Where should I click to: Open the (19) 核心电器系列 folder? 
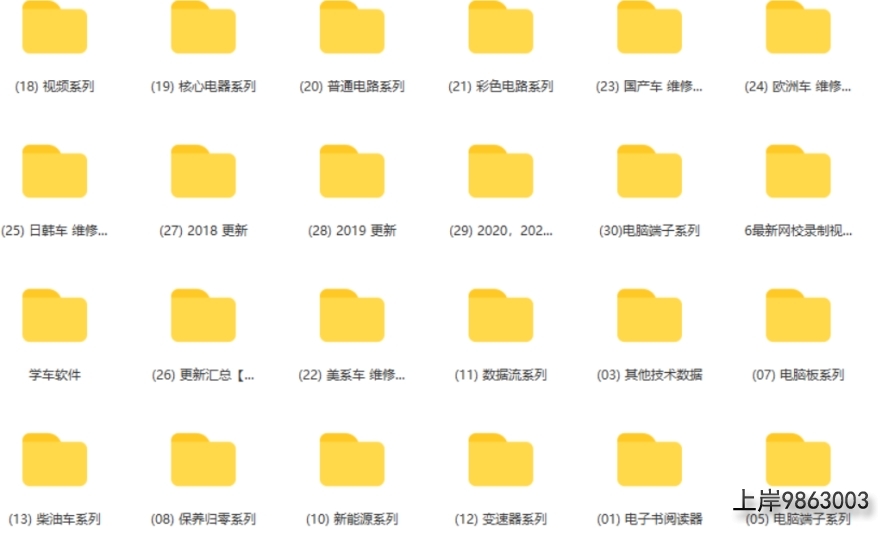point(203,28)
